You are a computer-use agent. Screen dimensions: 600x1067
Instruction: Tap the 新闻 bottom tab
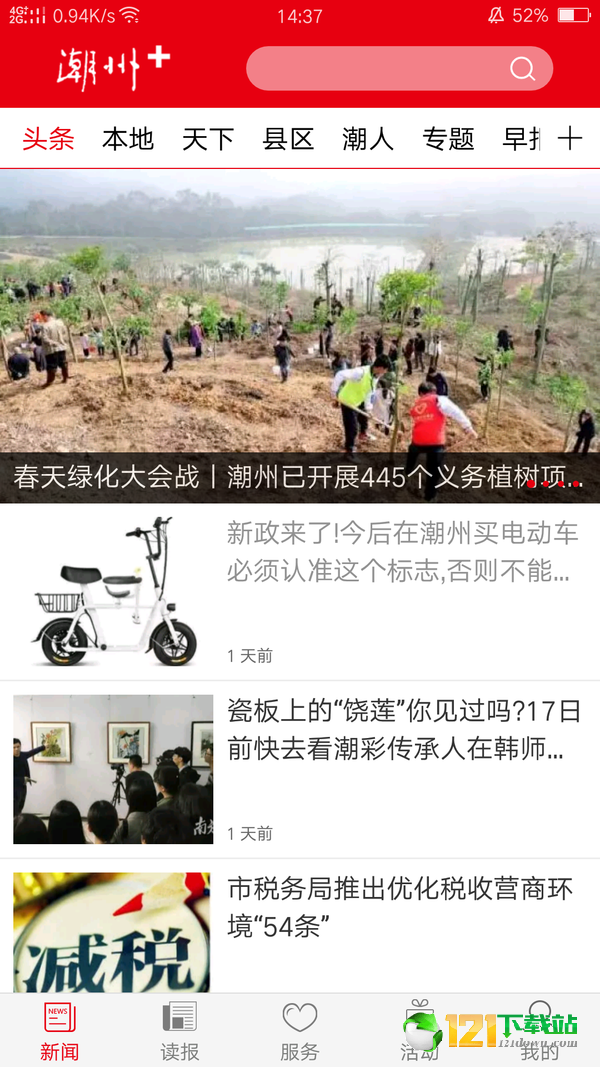pos(60,1032)
